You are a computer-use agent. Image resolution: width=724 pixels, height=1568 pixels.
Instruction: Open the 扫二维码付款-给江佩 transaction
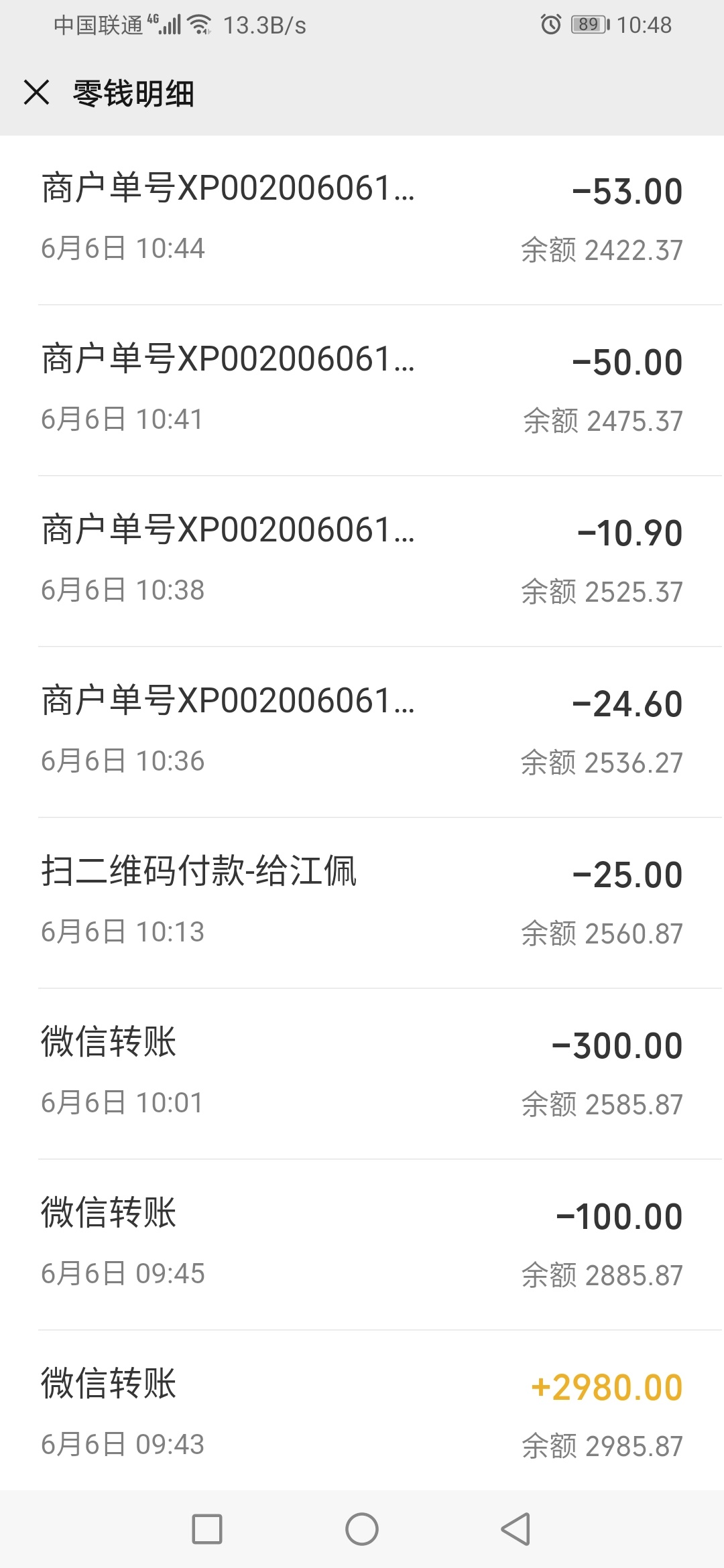[362, 903]
